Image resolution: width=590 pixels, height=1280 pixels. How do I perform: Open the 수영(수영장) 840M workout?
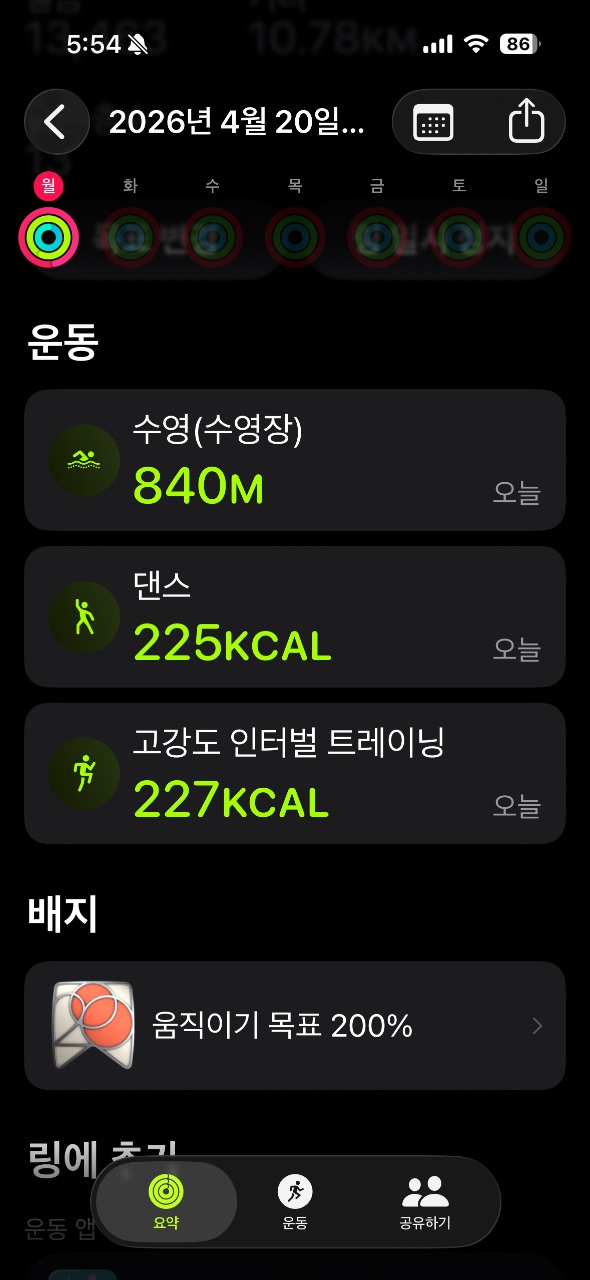pos(295,460)
